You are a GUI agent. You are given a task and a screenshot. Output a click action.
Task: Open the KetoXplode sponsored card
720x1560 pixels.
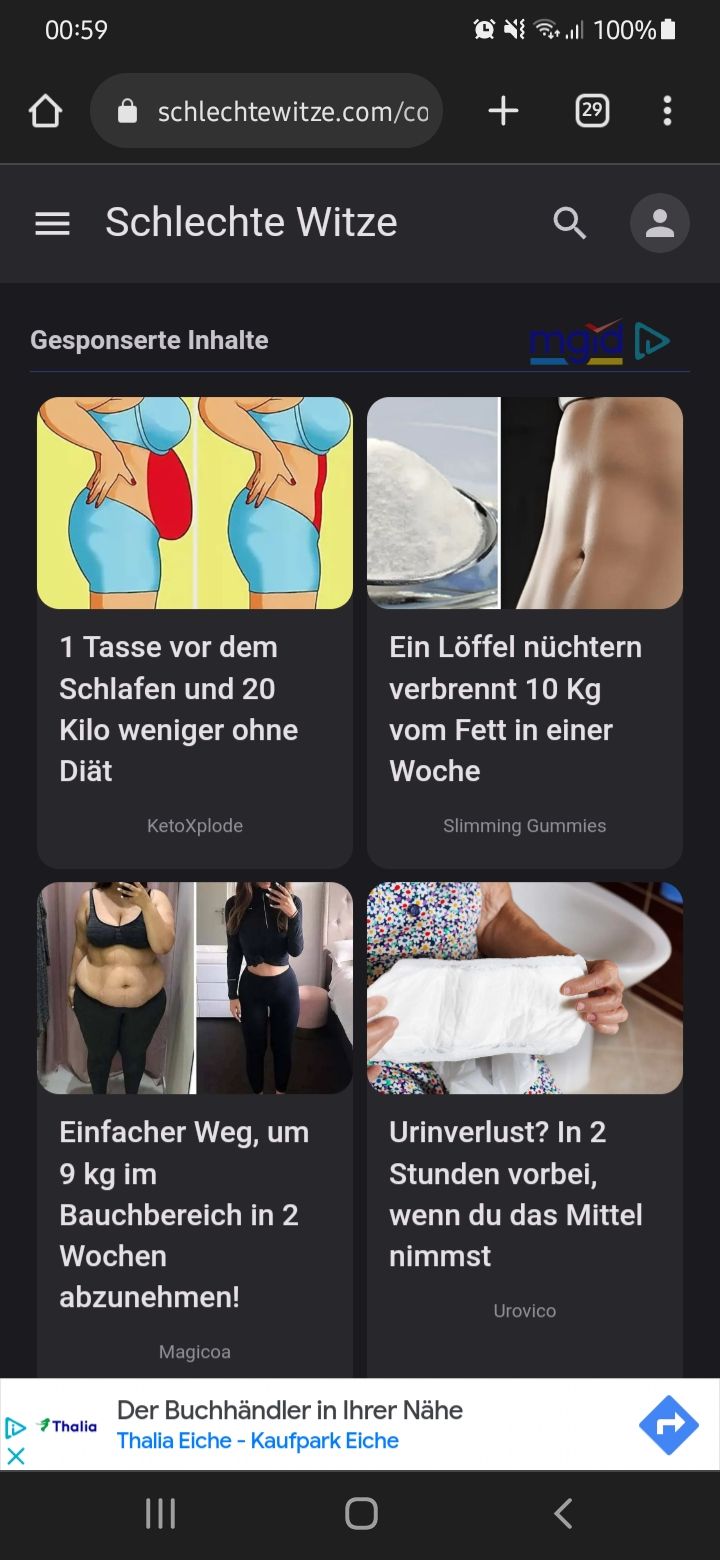(x=195, y=630)
